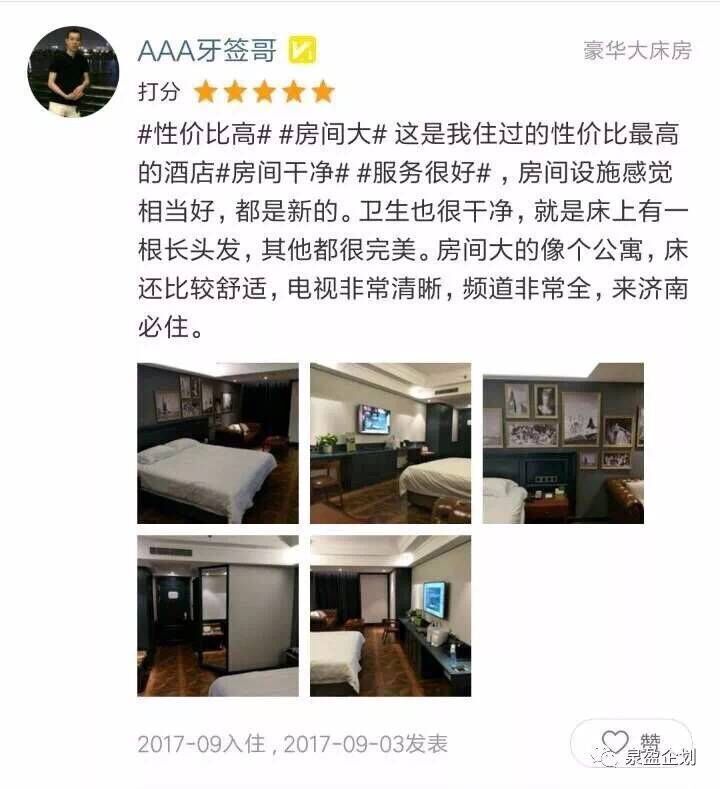The image size is (720, 789).
Task: View the photo of the room entrance door
Action: 218,615
